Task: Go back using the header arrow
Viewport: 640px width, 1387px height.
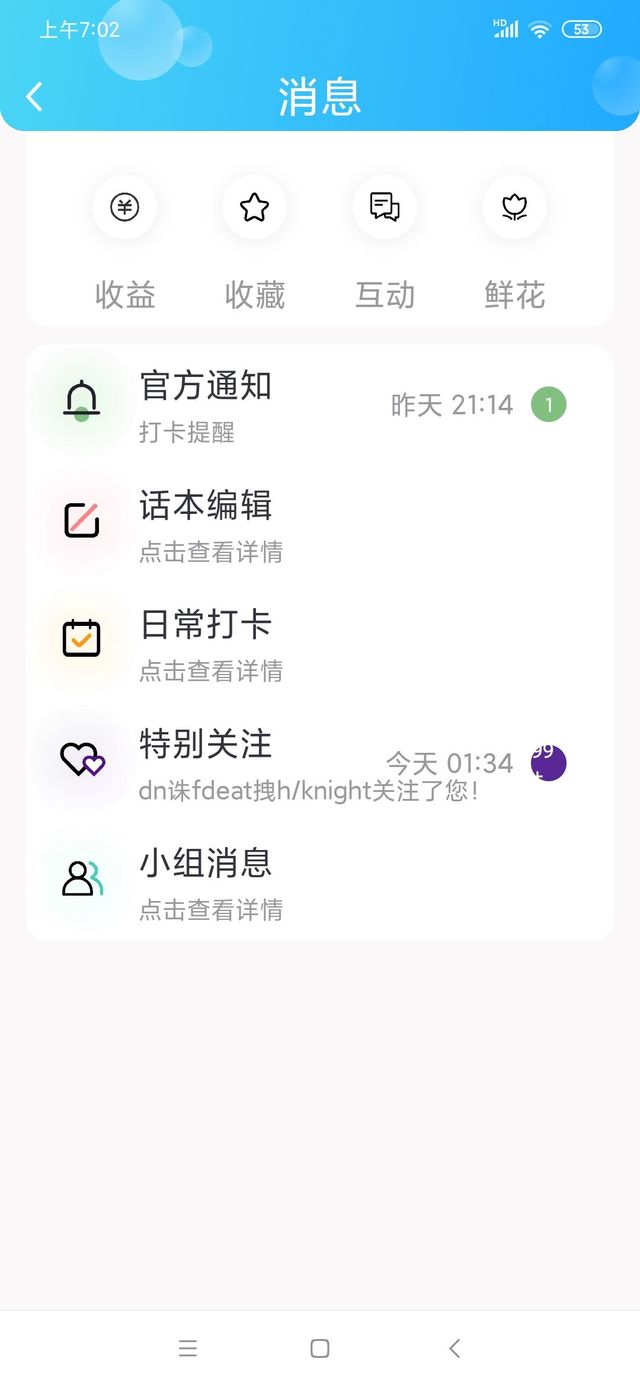Action: (x=35, y=97)
